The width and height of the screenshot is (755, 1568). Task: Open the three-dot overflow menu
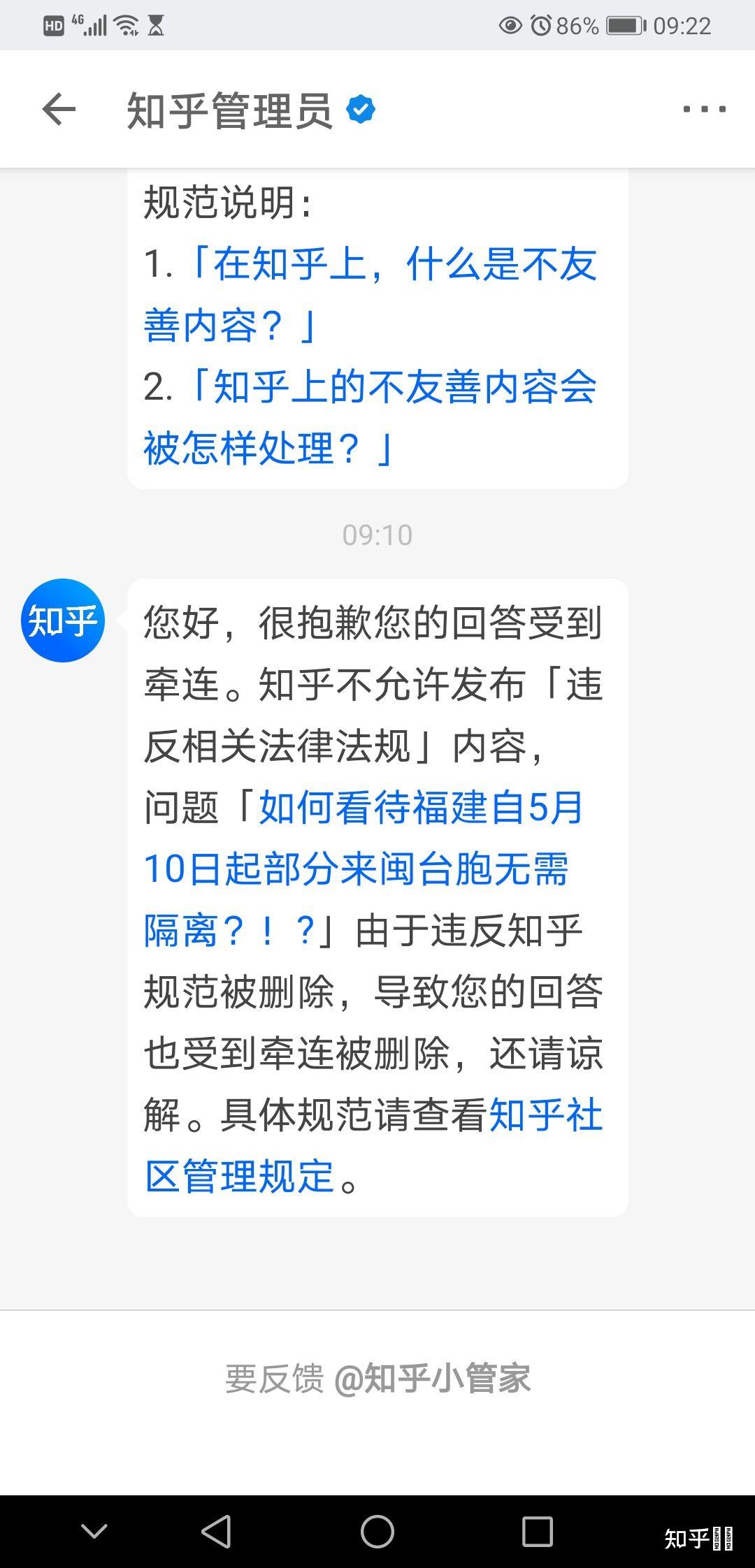pyautogui.click(x=704, y=109)
